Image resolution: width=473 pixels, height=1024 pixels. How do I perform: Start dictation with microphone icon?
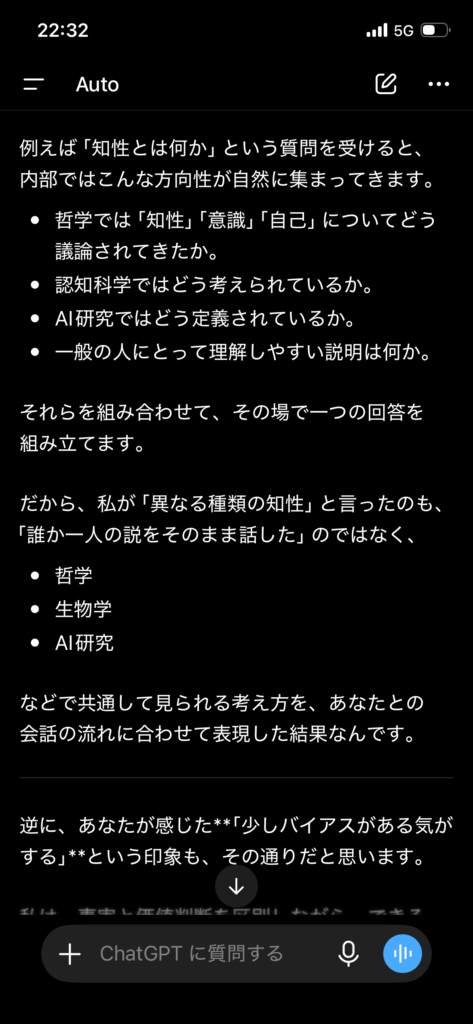348,953
